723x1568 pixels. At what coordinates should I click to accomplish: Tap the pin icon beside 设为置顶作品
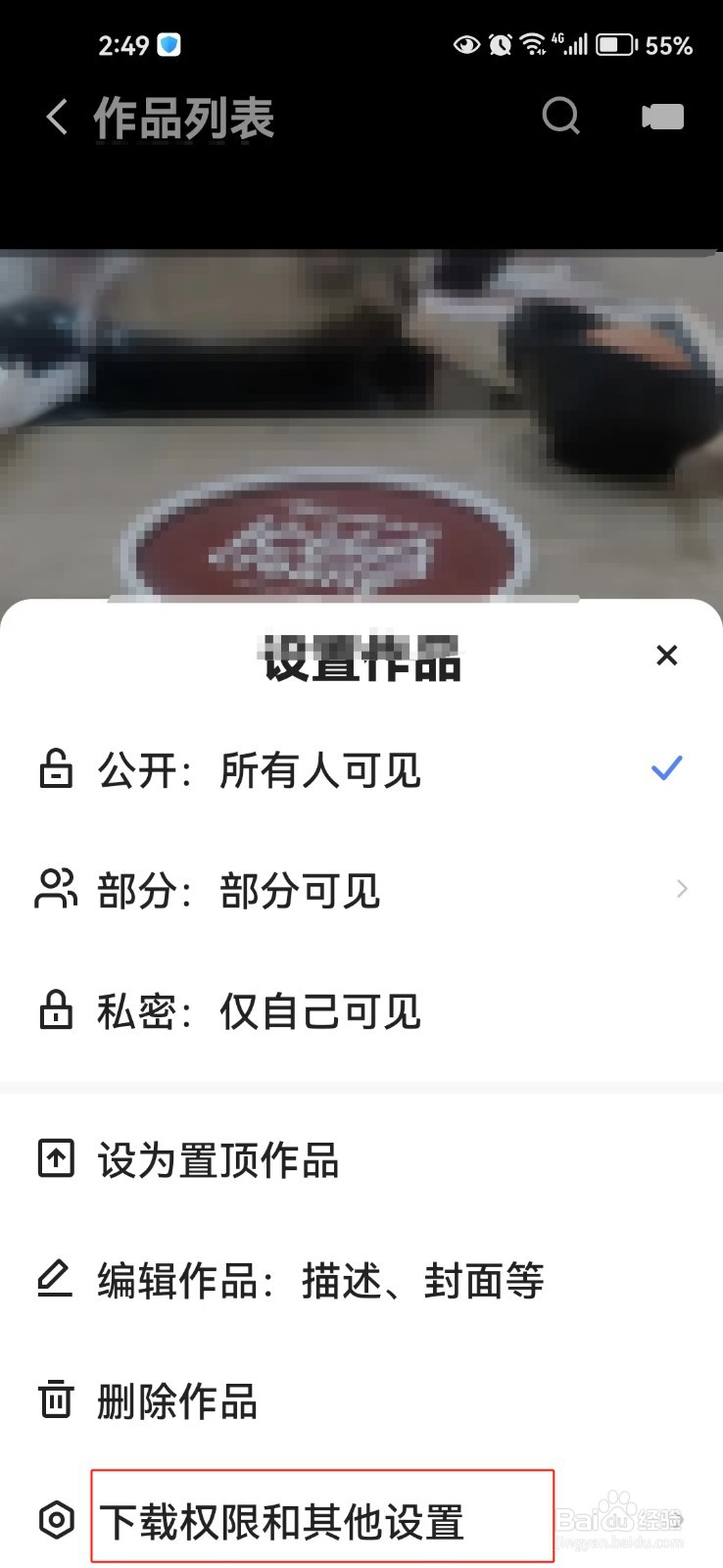pyautogui.click(x=56, y=1159)
